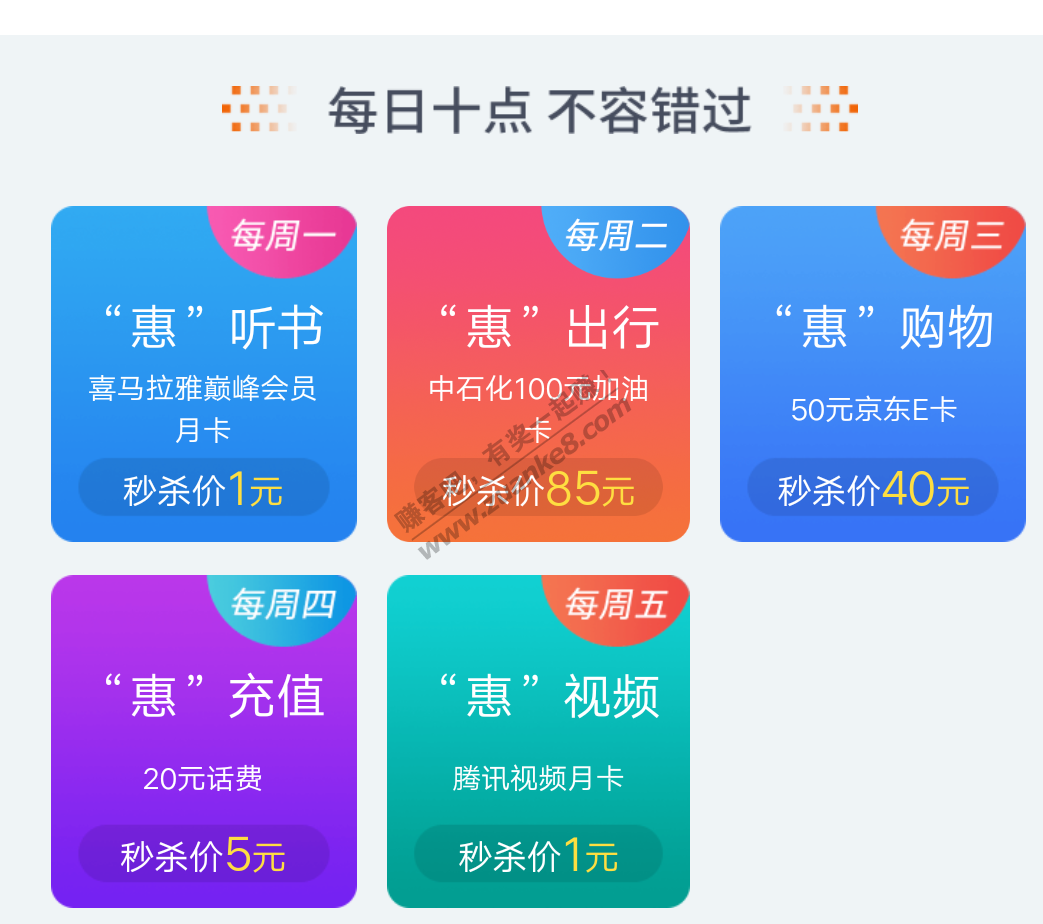The image size is (1043, 924).
Task: Select the Tuesday “惠”出行 fuel card deal
Action: 538,374
